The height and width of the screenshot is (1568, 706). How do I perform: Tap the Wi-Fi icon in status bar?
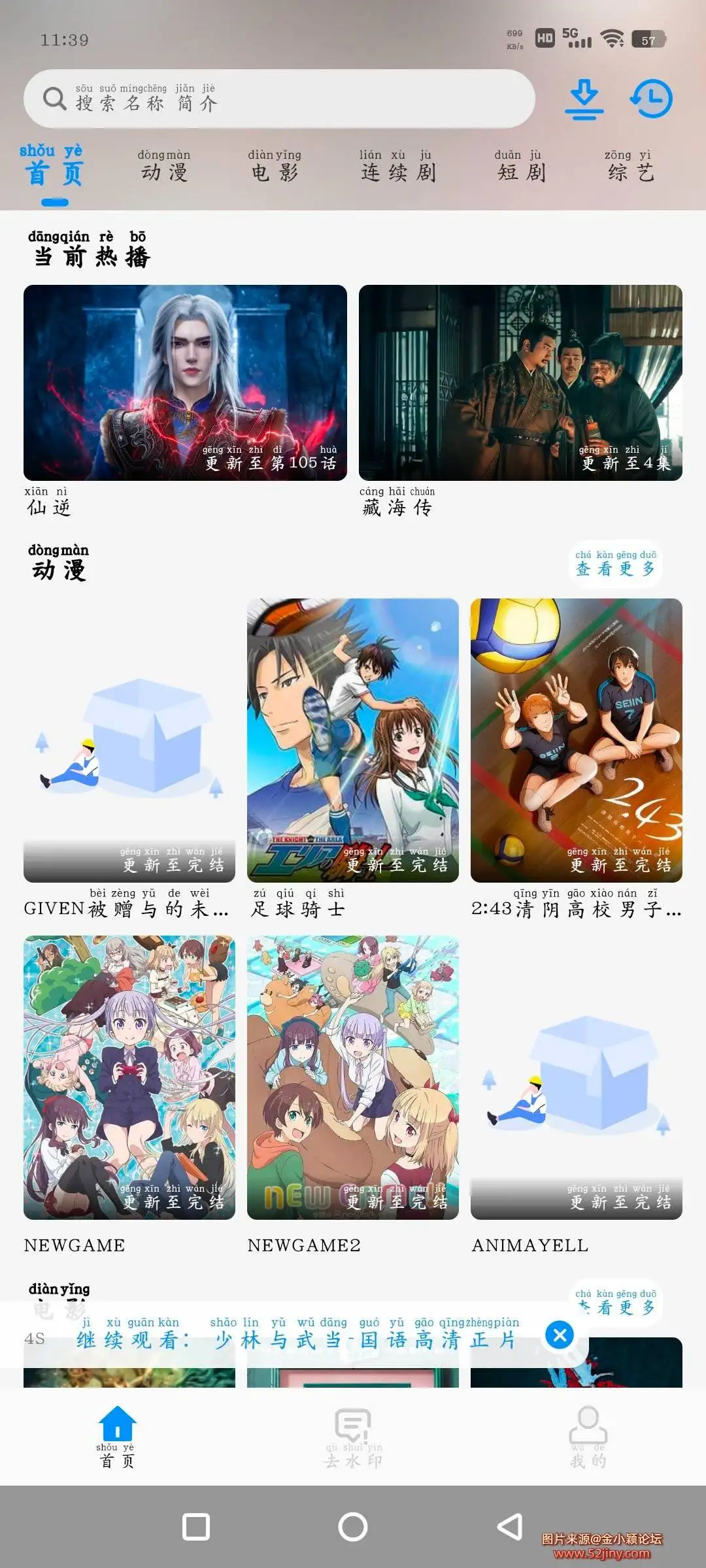coord(612,37)
